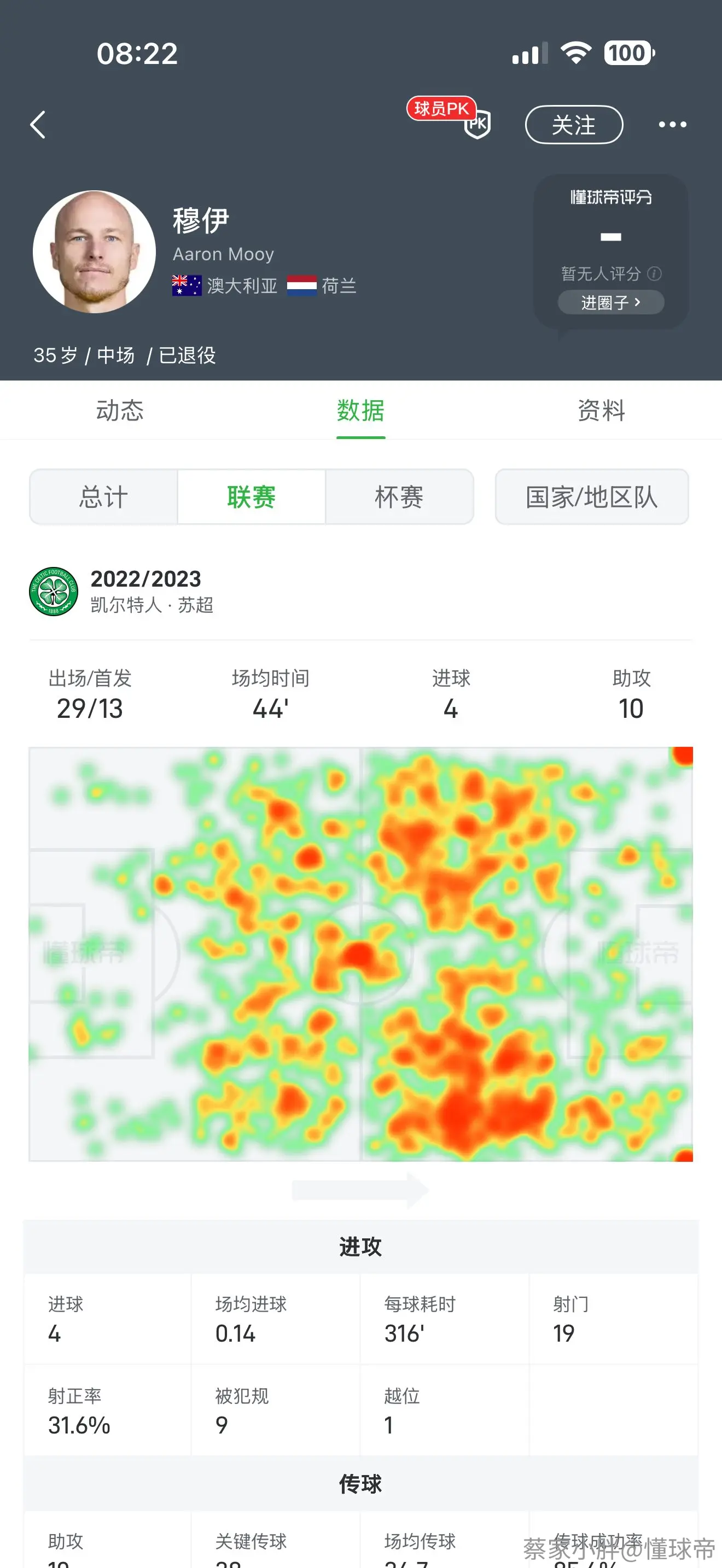Choose the 联赛 segment
This screenshot has height=1568, width=722.
[x=252, y=496]
